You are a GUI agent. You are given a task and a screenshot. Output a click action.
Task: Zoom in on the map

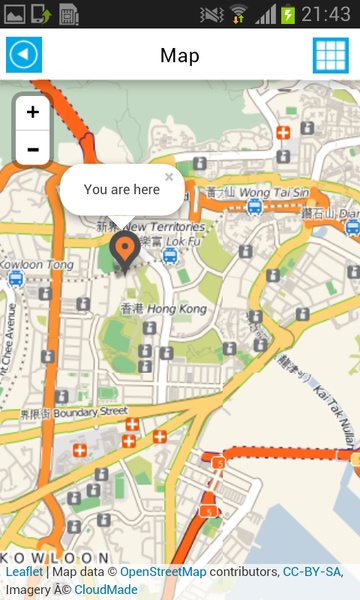tap(33, 112)
